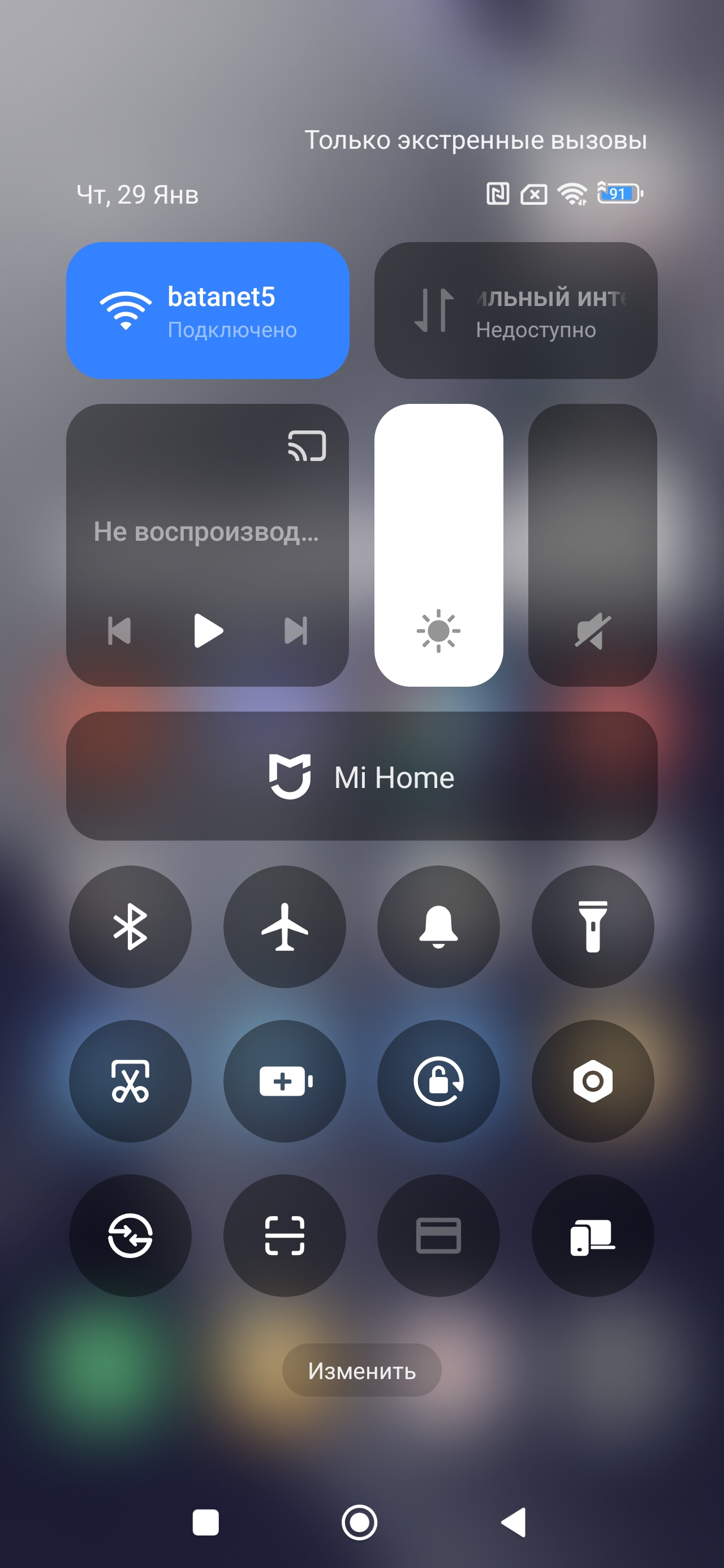Switch on the flashlight
The image size is (724, 1568).
coord(592,927)
